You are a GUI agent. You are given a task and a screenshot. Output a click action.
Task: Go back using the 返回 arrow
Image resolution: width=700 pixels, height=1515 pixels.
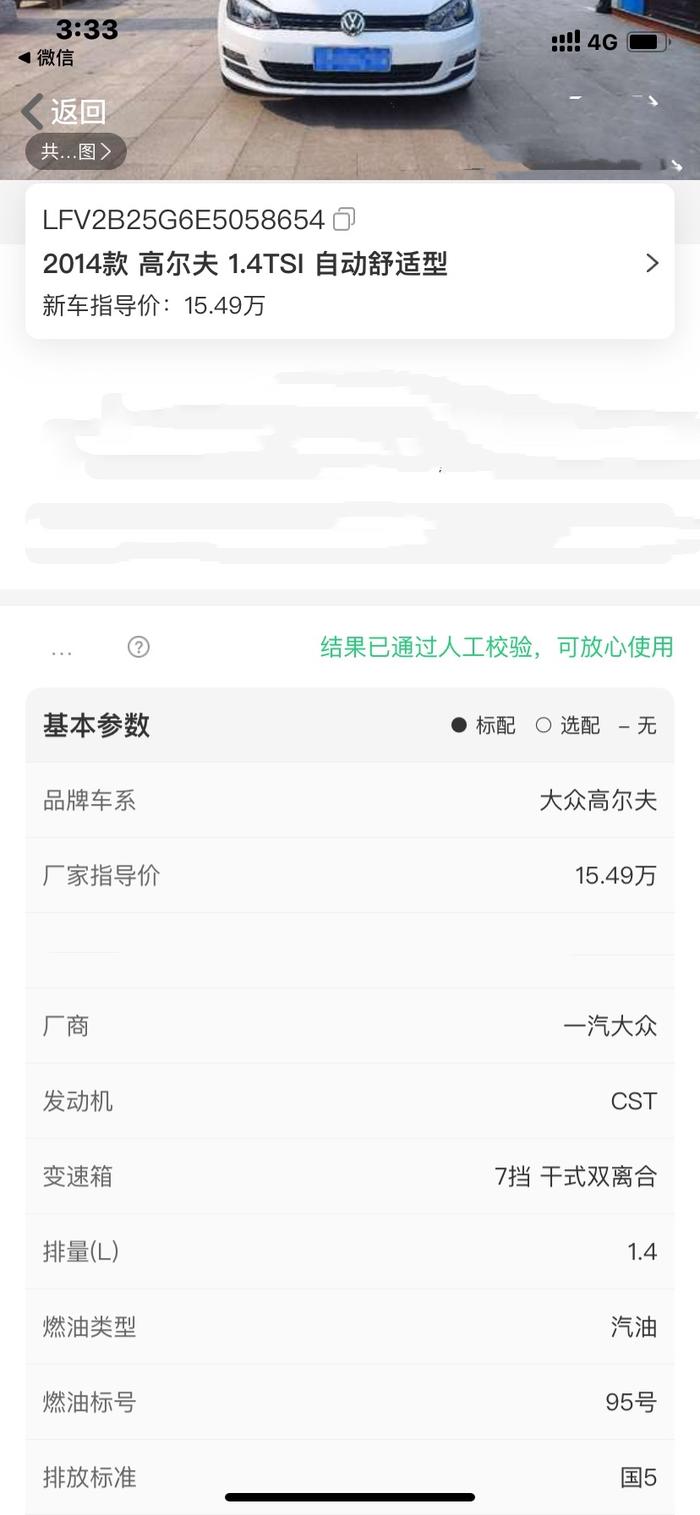pyautogui.click(x=62, y=112)
